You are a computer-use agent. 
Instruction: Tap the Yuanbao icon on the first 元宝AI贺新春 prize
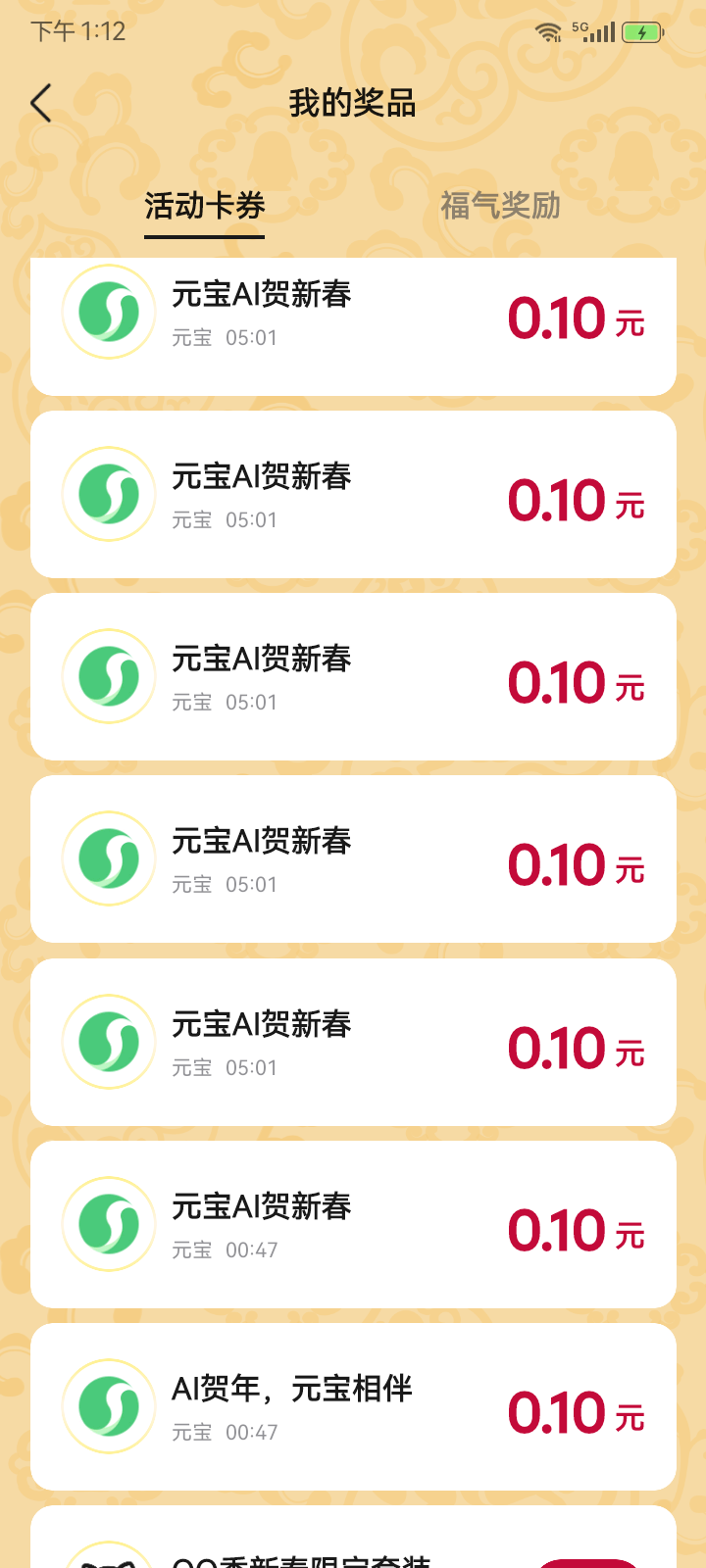tap(108, 311)
